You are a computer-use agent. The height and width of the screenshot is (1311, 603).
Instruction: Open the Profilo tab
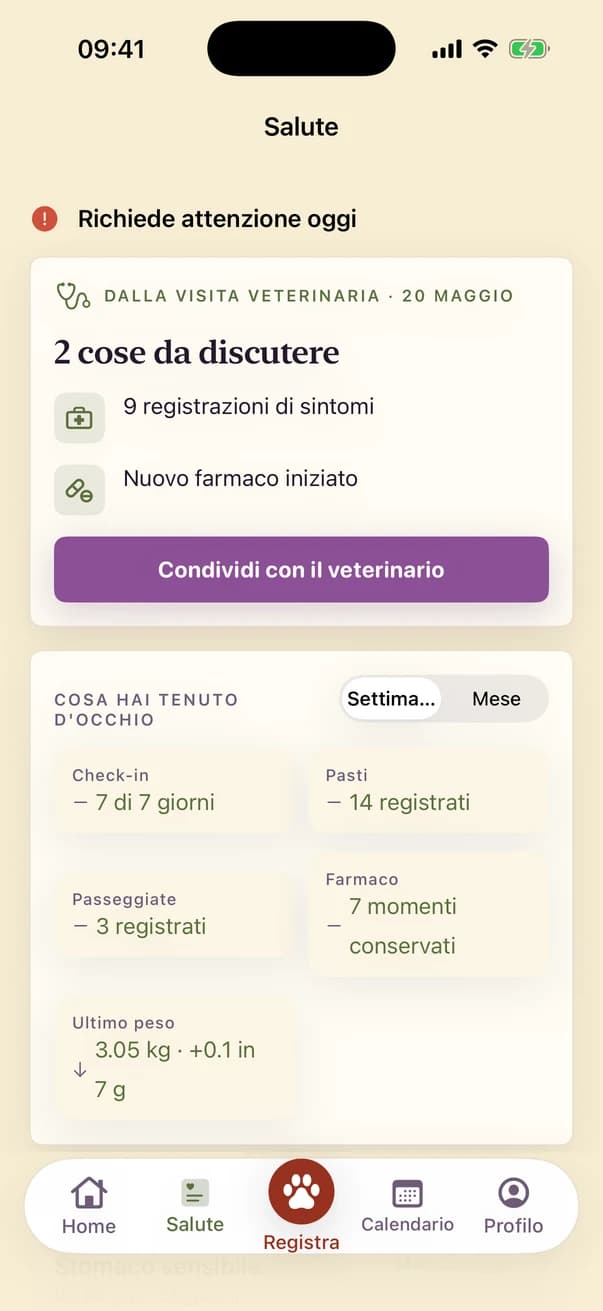(x=513, y=1206)
